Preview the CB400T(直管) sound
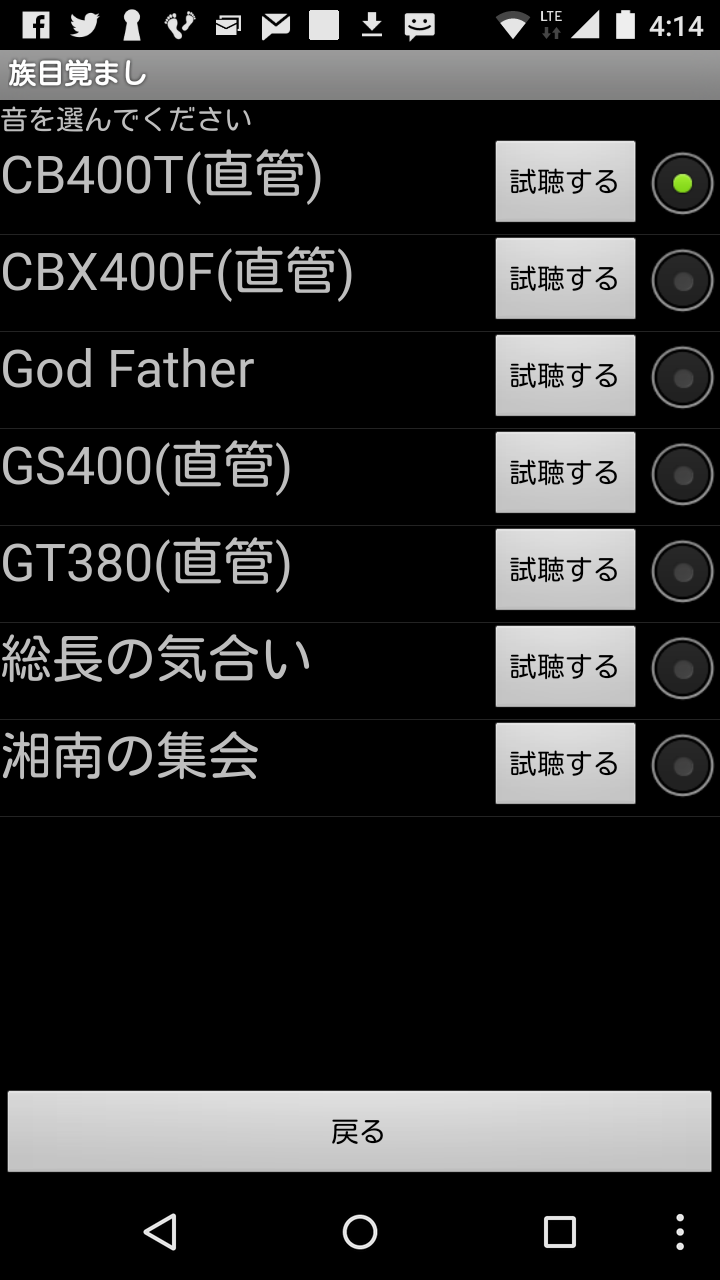Image resolution: width=720 pixels, height=1280 pixels. (565, 181)
